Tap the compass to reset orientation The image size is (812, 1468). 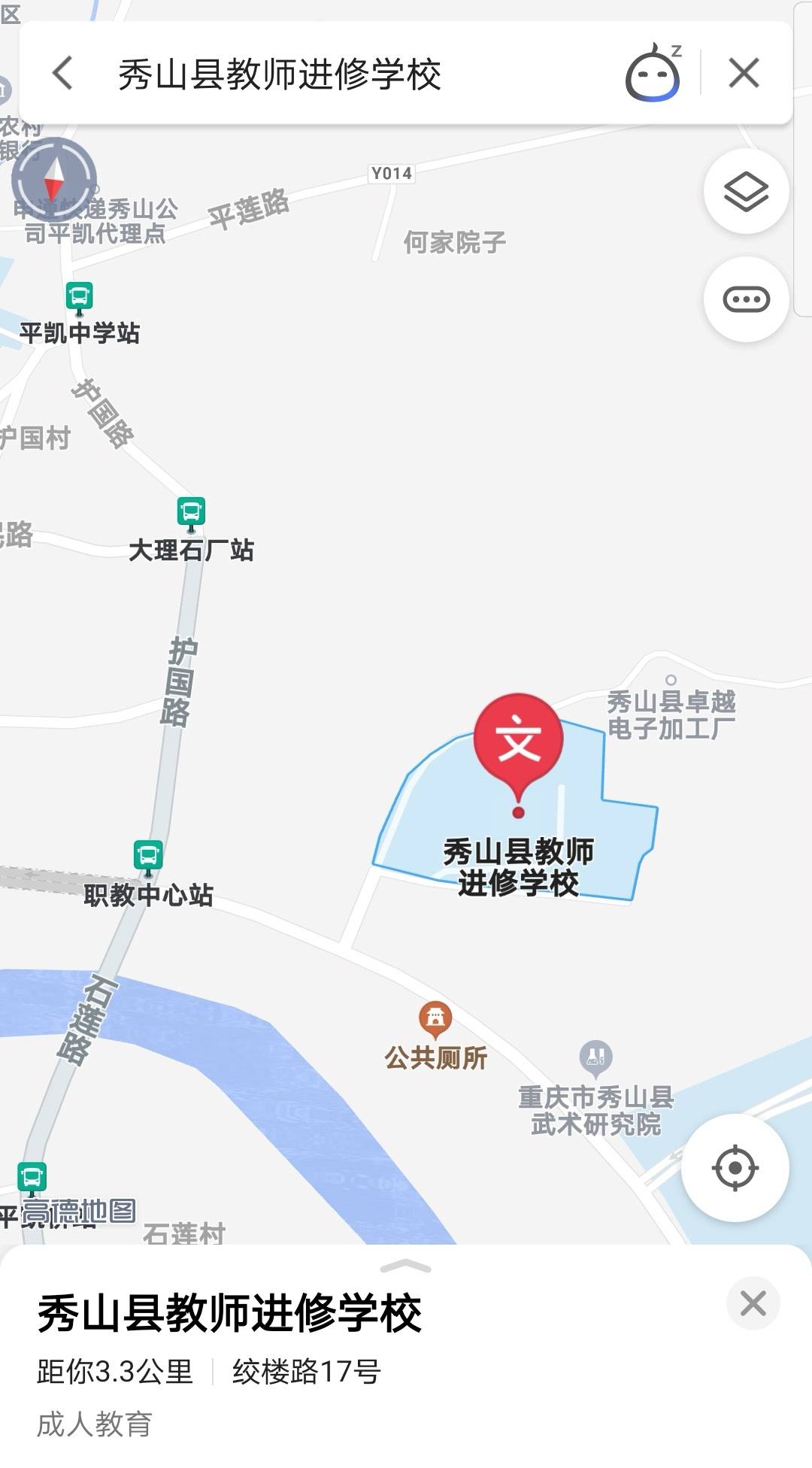[x=54, y=180]
